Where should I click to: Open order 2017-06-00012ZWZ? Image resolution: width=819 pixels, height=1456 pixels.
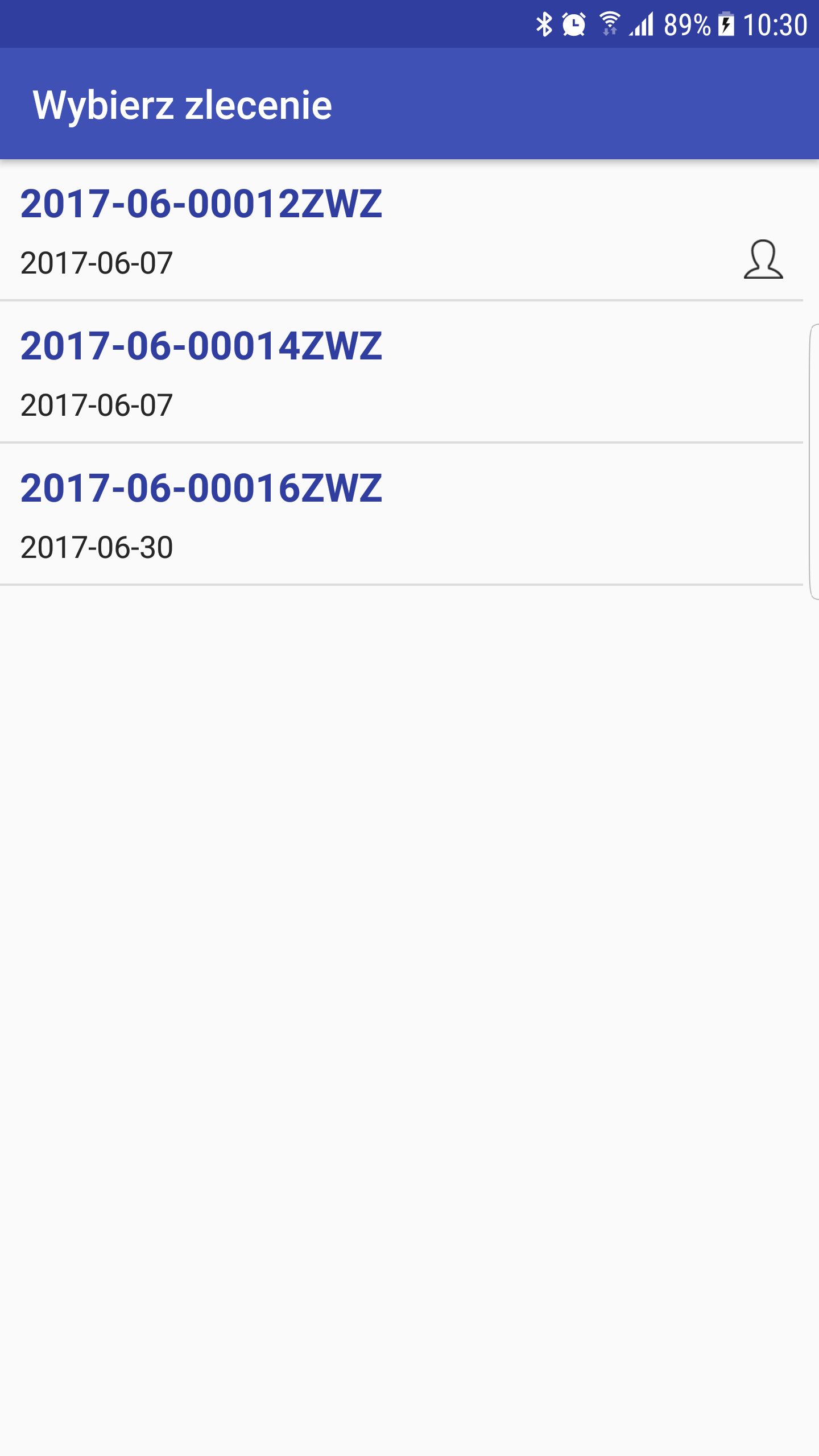tap(402, 230)
